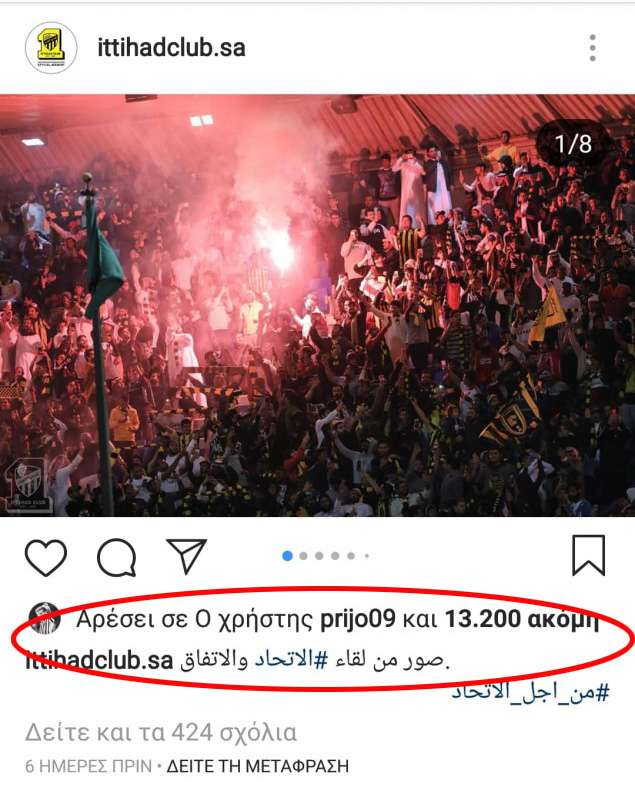The image size is (635, 797).
Task: Open the stadium crowd photo
Action: (317, 305)
